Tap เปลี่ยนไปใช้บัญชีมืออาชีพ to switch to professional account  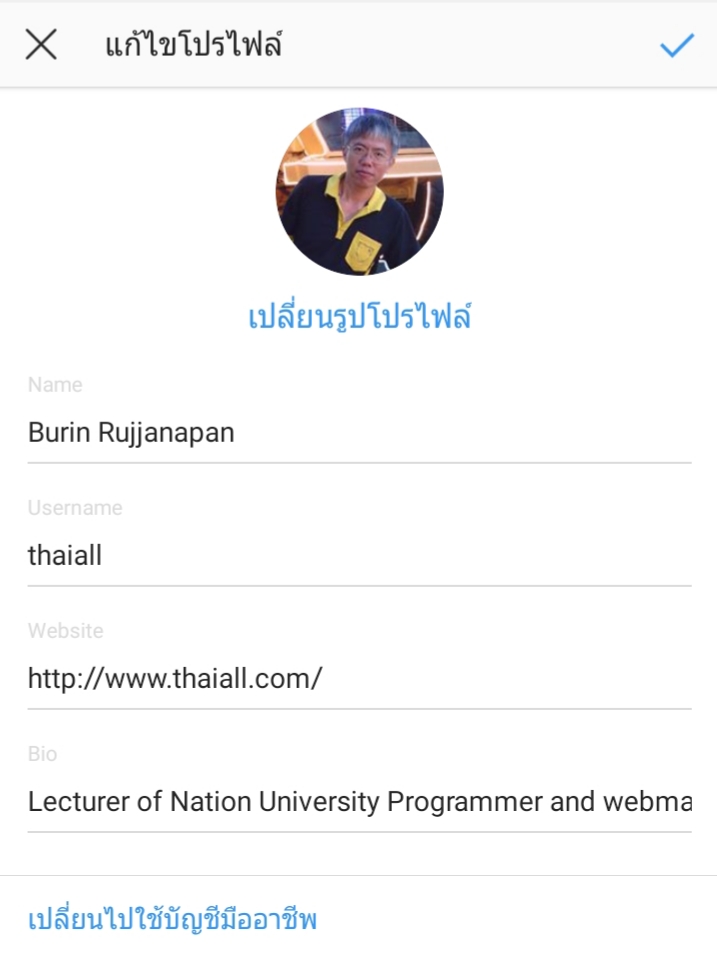point(172,919)
